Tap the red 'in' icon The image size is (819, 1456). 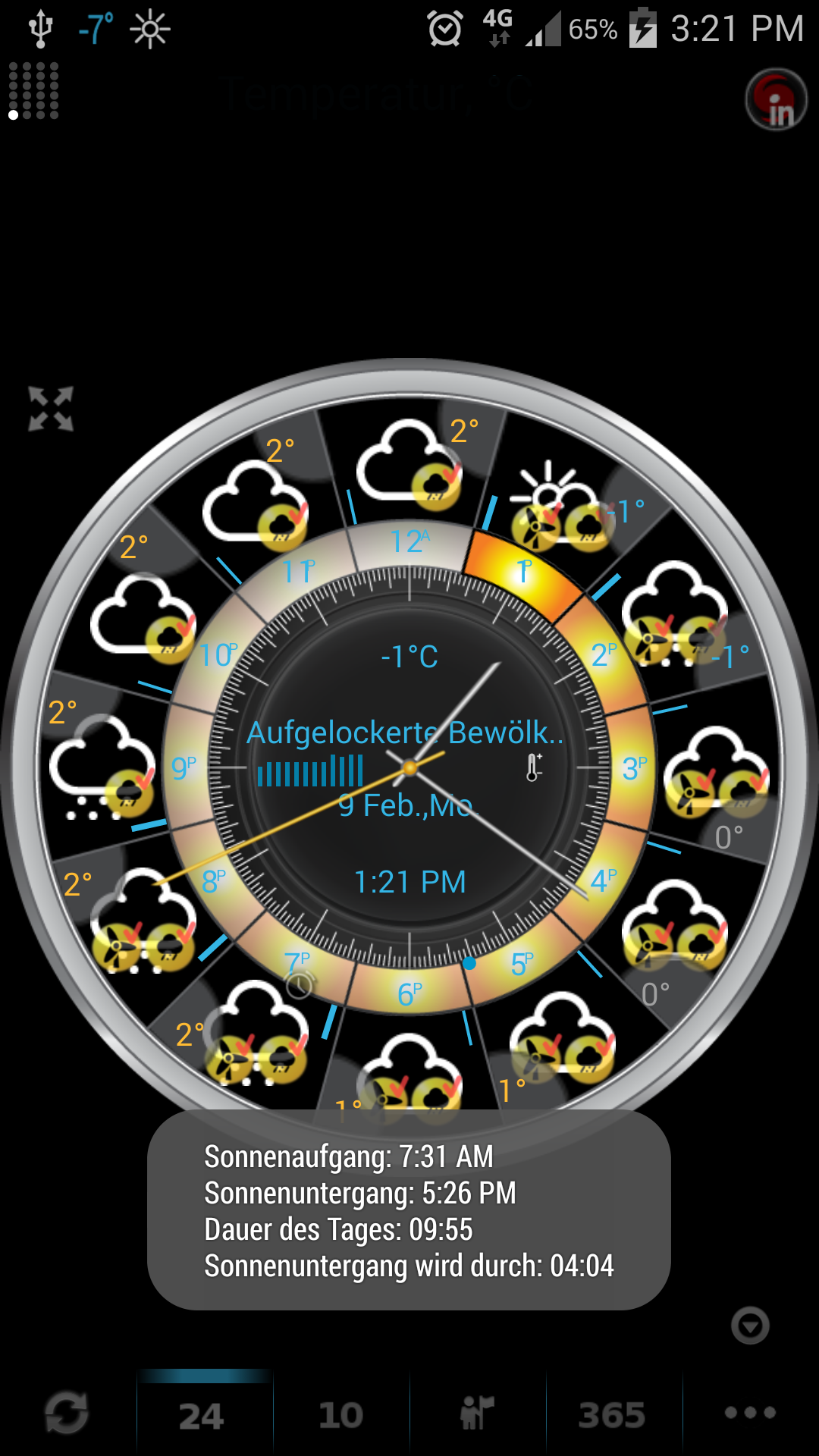click(776, 100)
